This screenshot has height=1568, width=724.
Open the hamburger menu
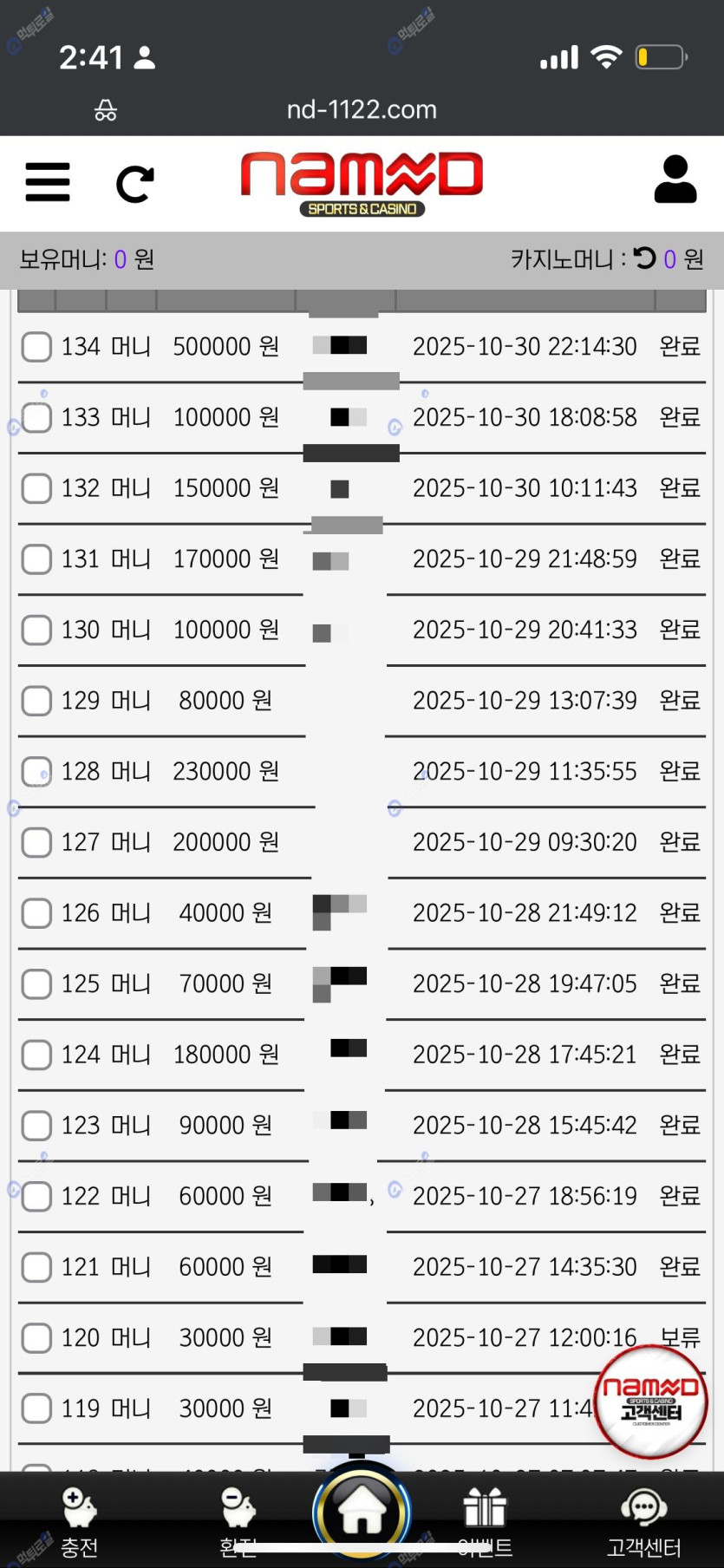pos(48,182)
